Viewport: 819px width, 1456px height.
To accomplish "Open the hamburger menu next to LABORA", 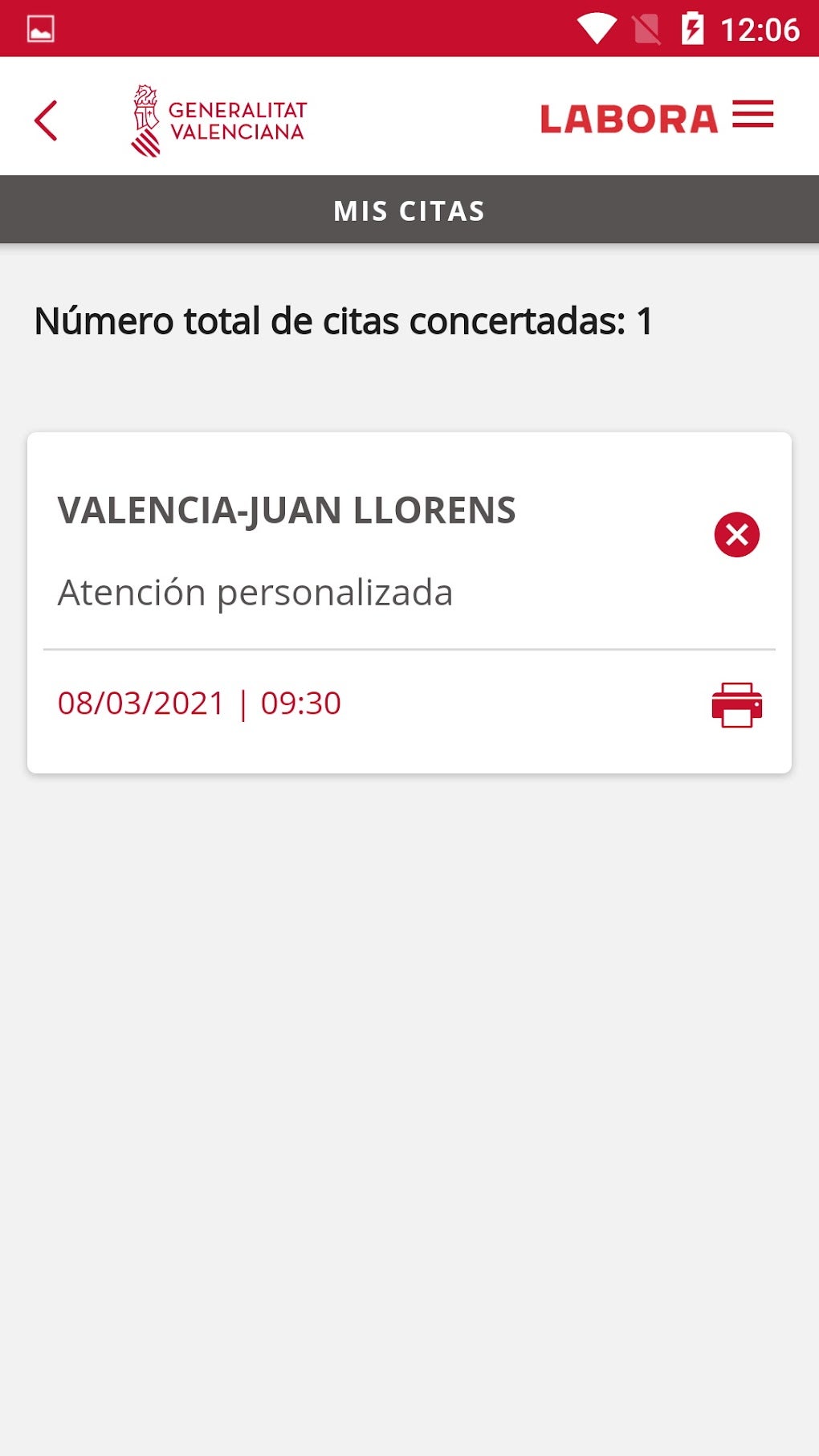I will (752, 115).
